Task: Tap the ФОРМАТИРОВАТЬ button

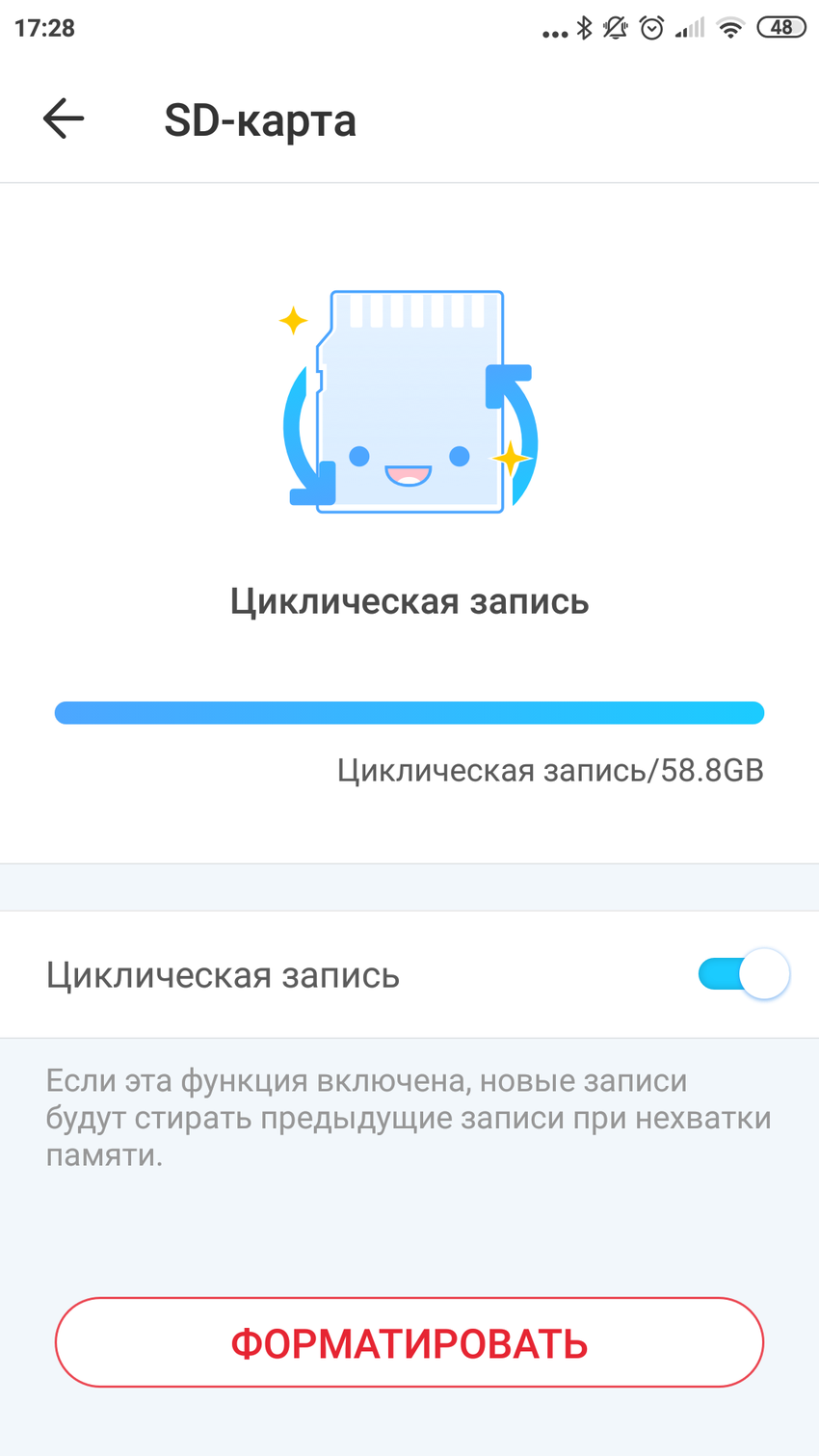Action: [x=409, y=1342]
